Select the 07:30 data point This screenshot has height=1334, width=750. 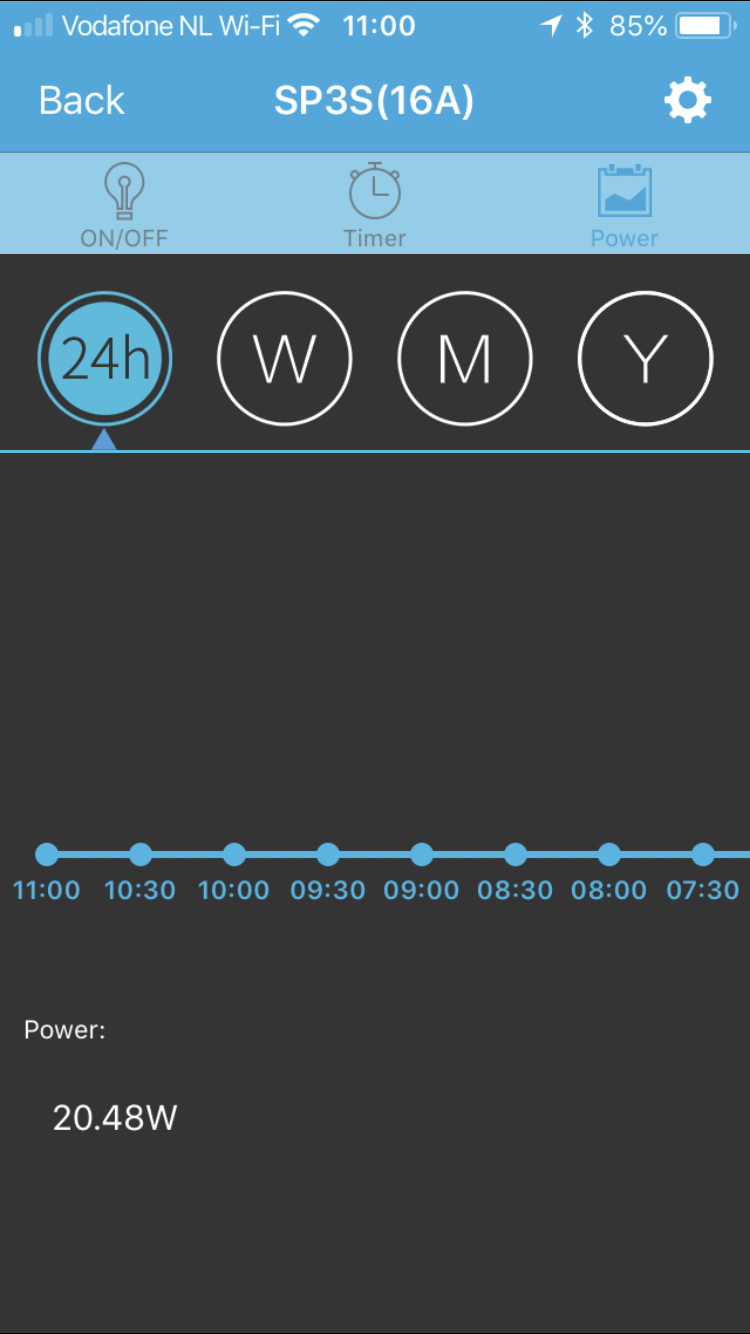[703, 854]
